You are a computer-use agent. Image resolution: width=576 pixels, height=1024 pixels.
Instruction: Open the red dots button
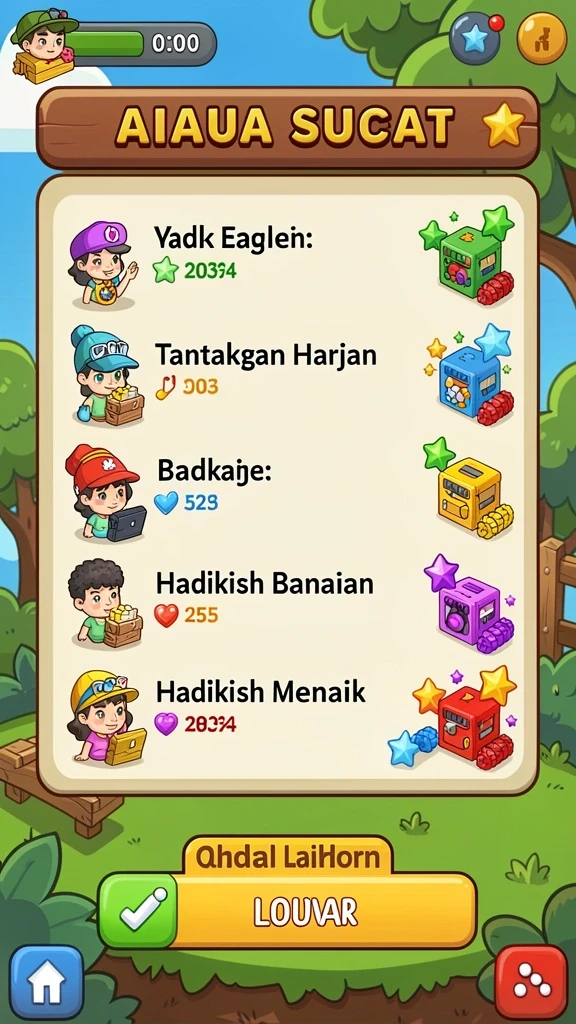(530, 982)
